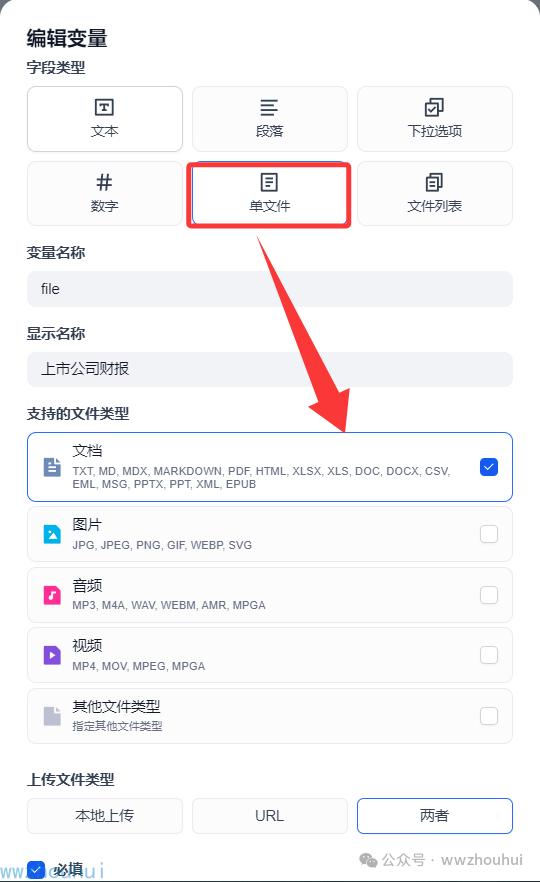Image resolution: width=540 pixels, height=882 pixels.
Task: Select 两者 as upload type
Action: coord(435,816)
